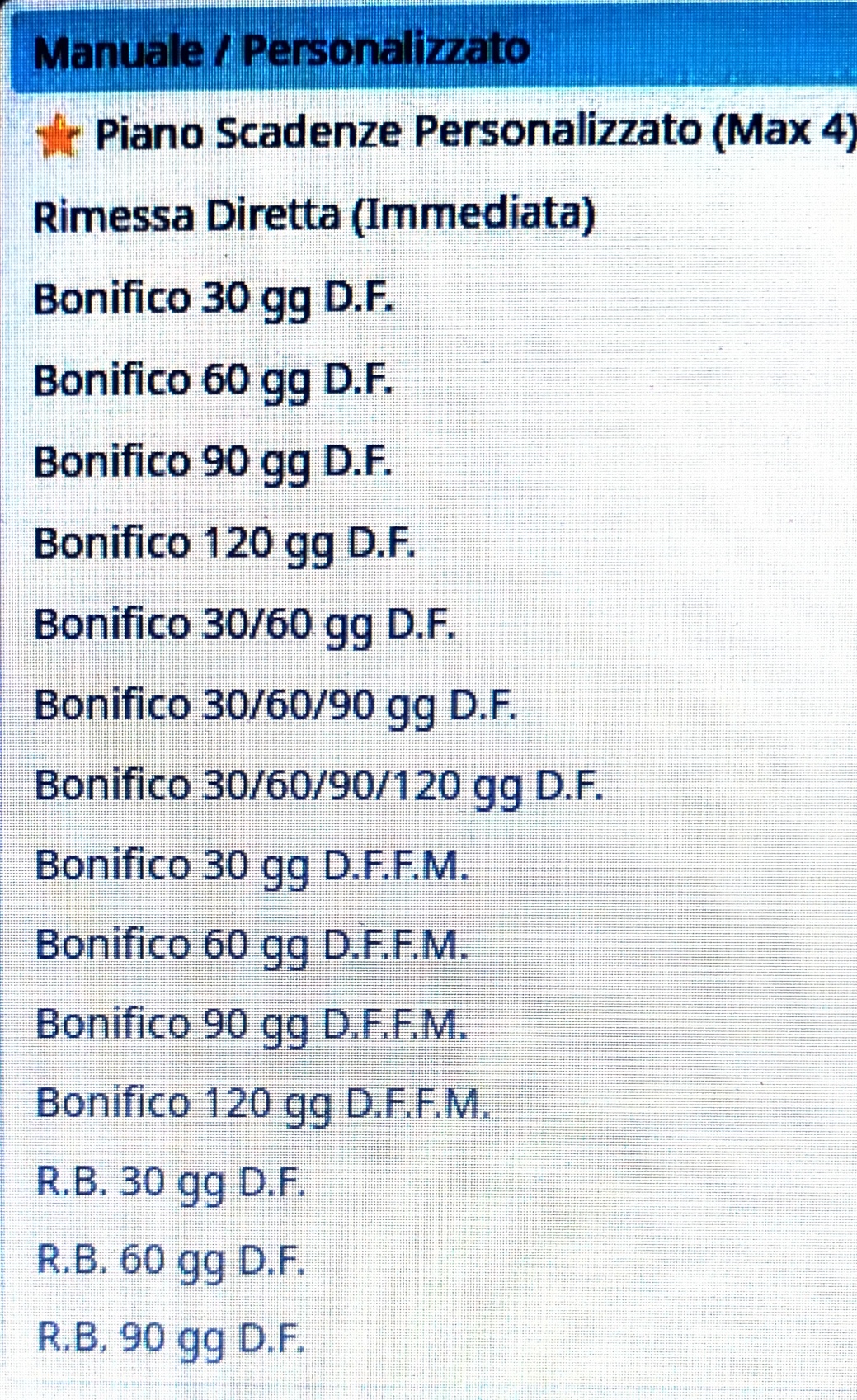This screenshot has width=857, height=1400.
Task: Select Manuale / Personalizzato option
Action: click(x=280, y=51)
